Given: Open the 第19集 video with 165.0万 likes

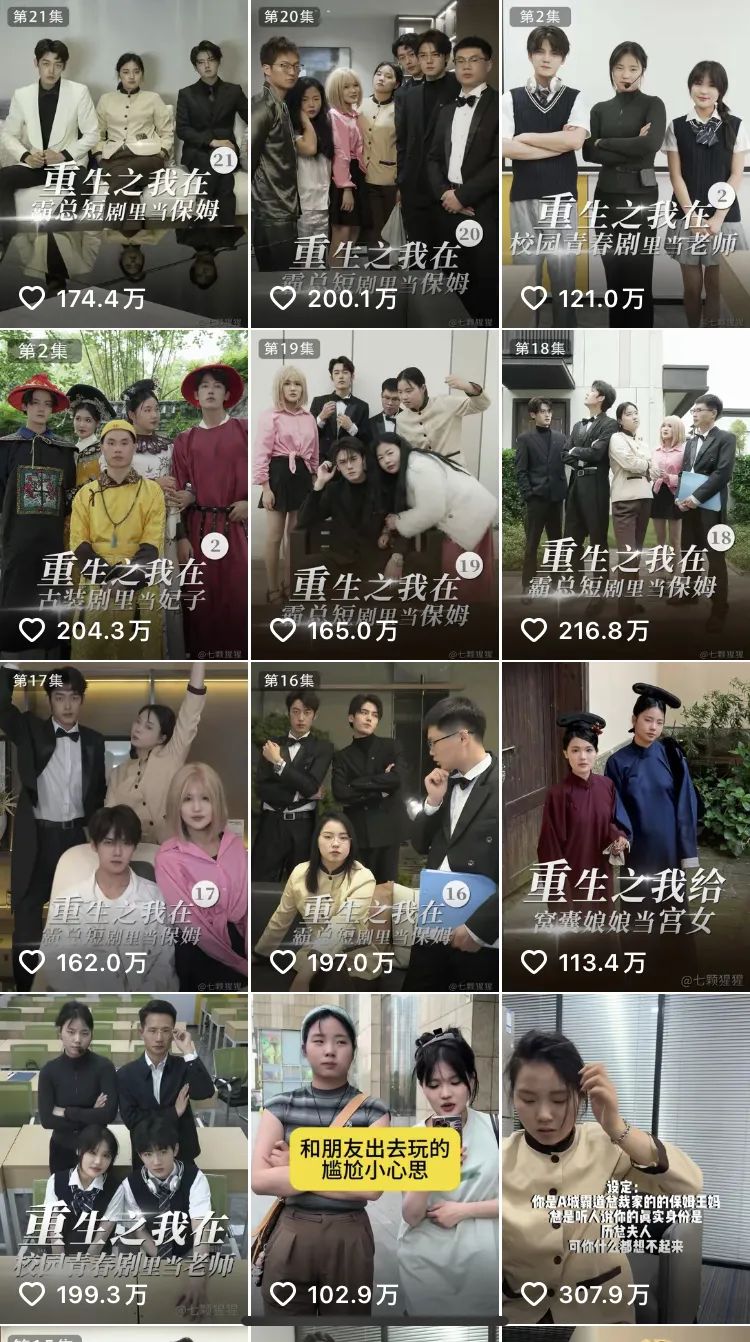Looking at the screenshot, I should [x=375, y=495].
